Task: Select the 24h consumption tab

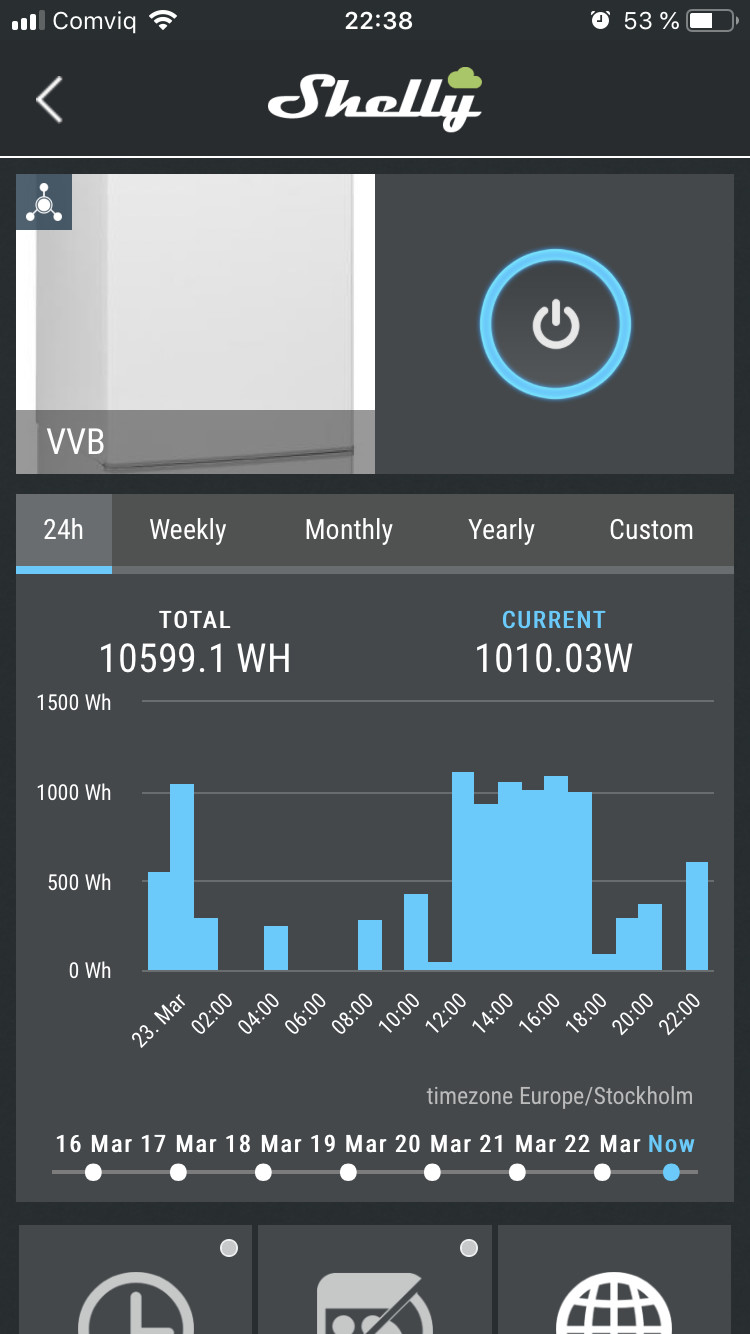Action: [x=64, y=530]
